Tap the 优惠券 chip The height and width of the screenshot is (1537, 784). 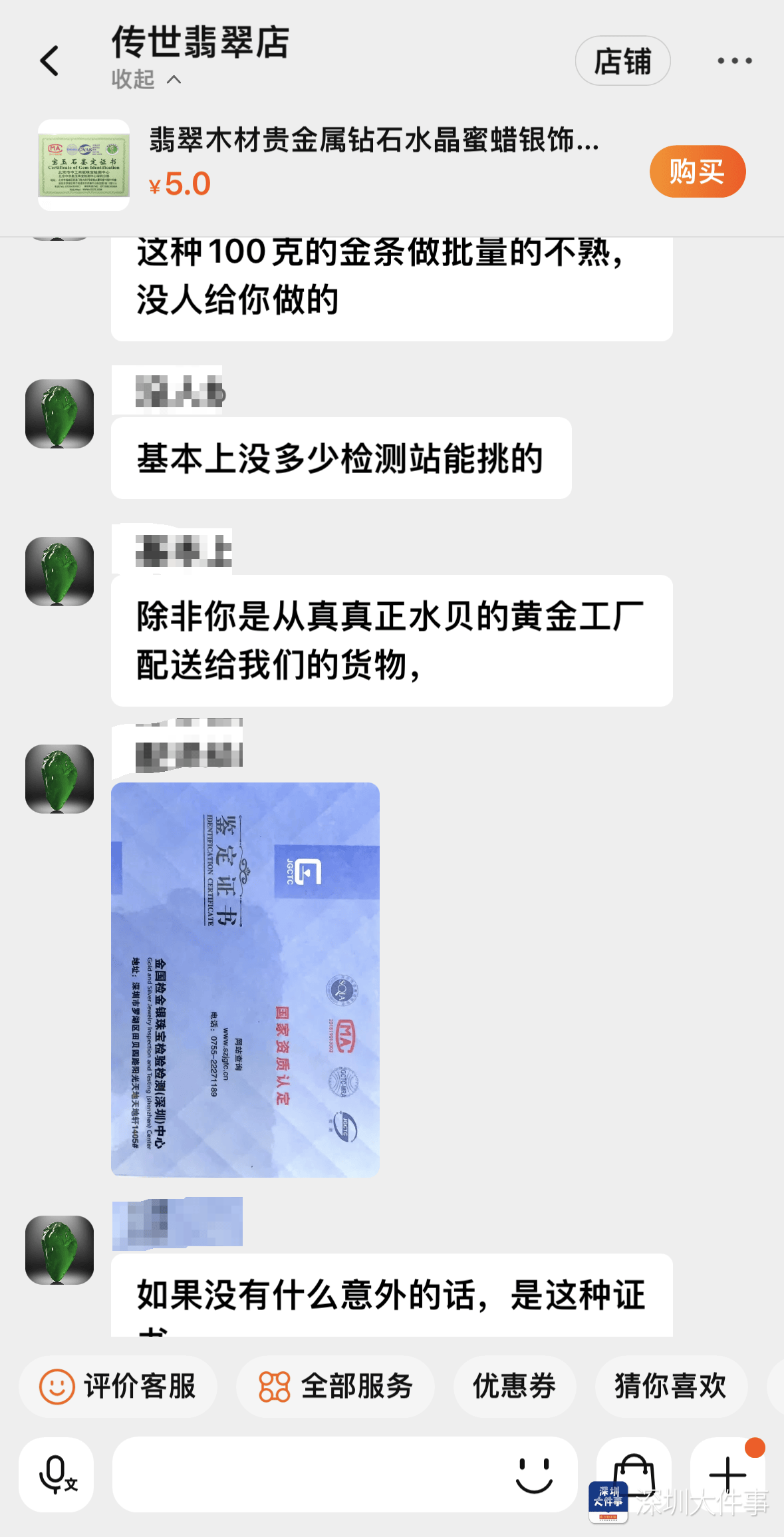[x=514, y=1387]
